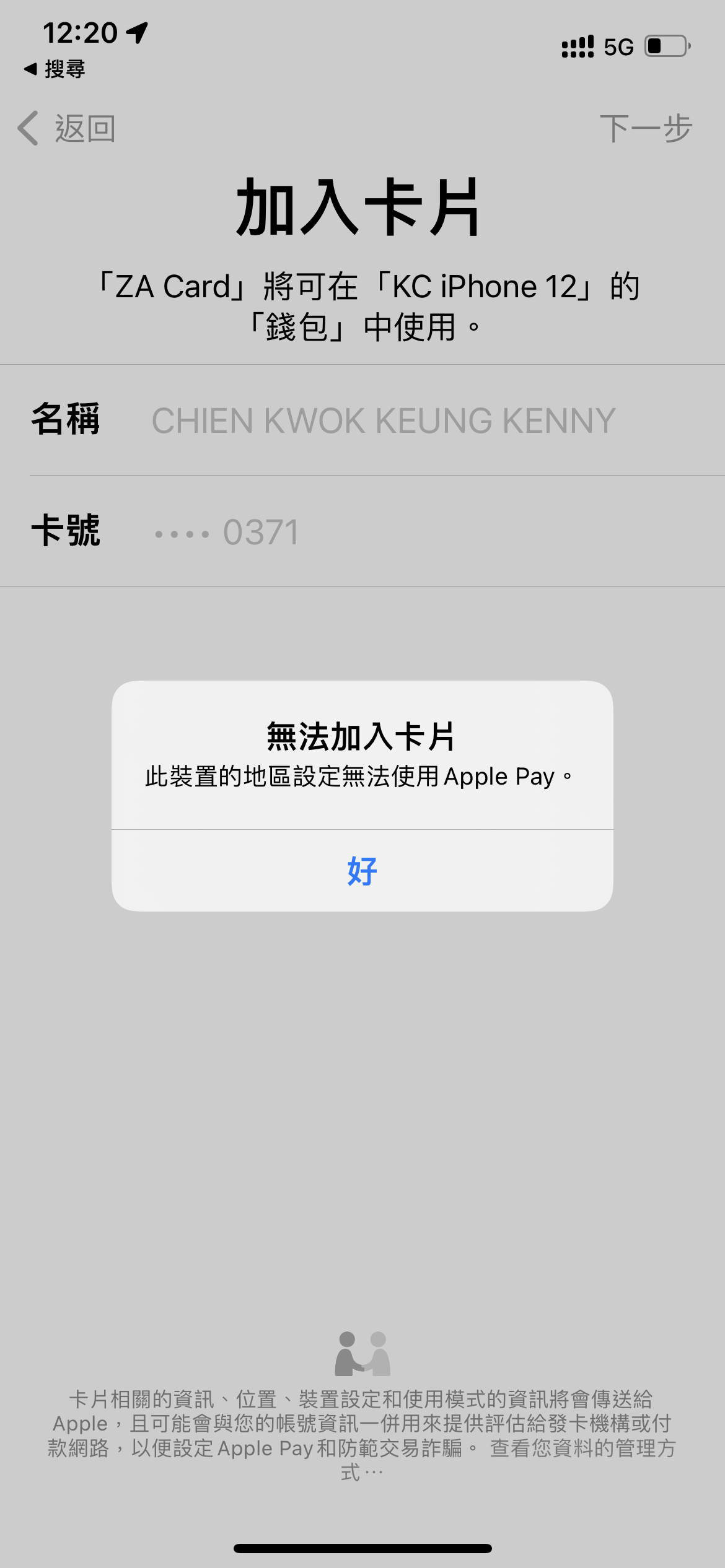Return to 搜尋 via the status bar
Viewport: 725px width, 1568px height.
coord(55,69)
